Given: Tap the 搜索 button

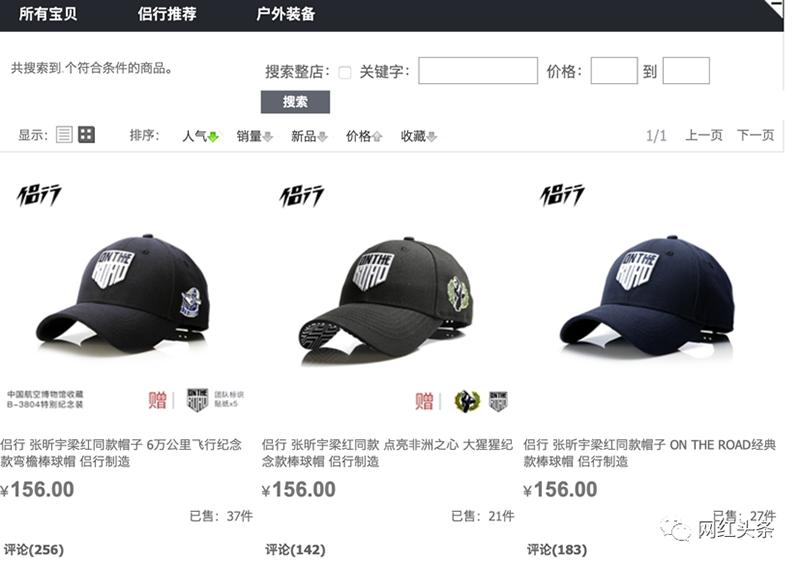Looking at the screenshot, I should coord(295,102).
